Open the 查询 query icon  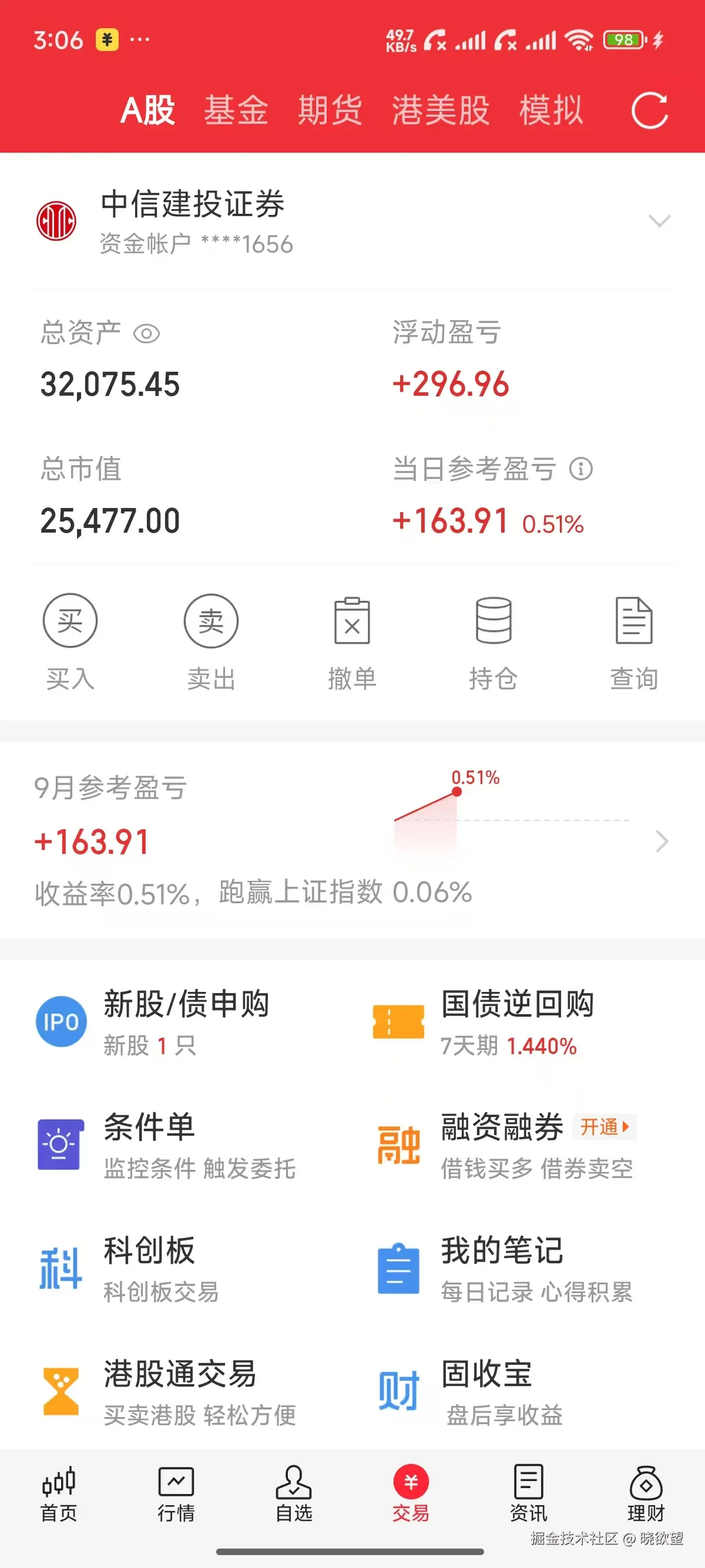tap(635, 620)
